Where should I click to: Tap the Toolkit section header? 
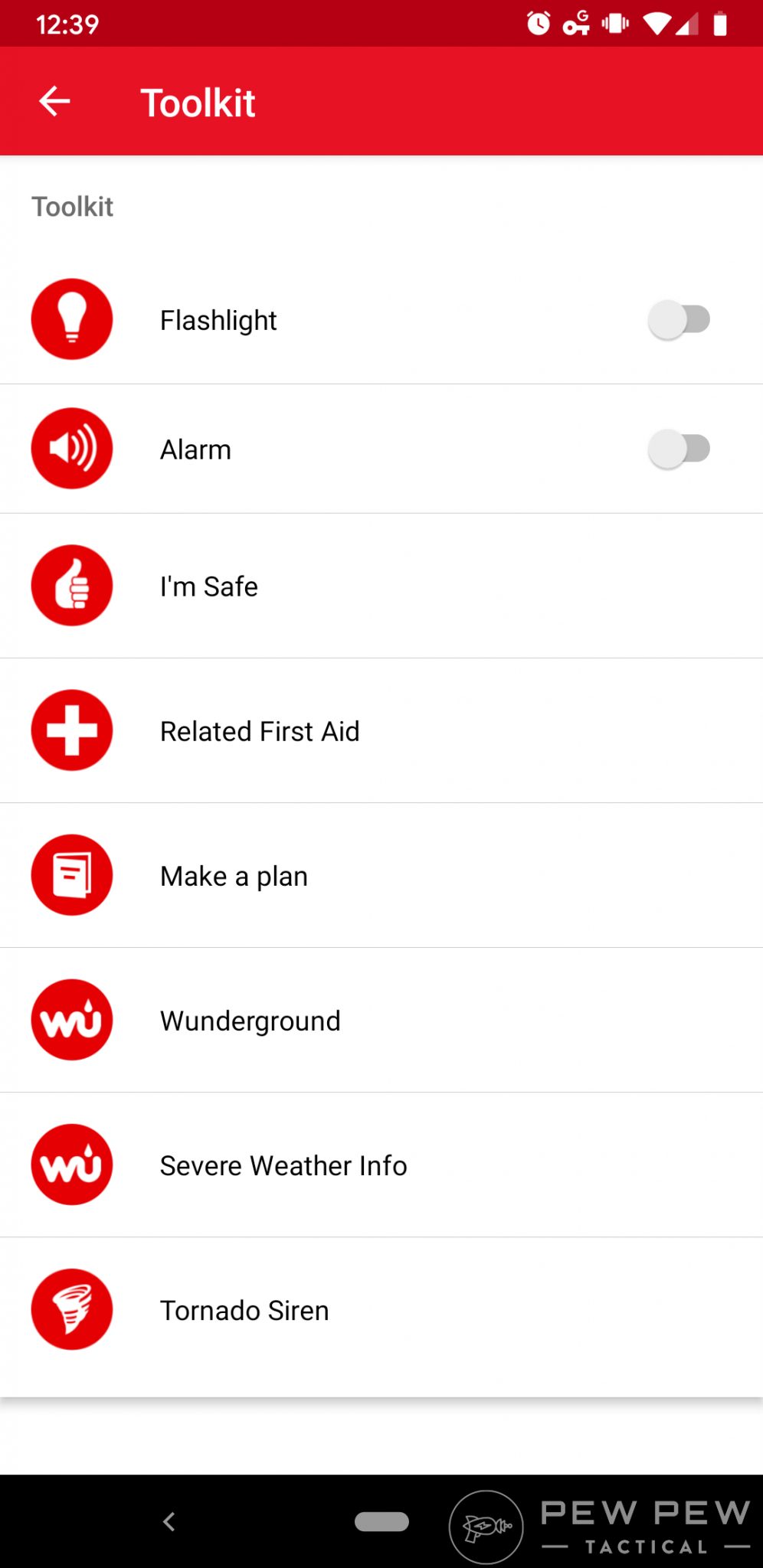73,206
